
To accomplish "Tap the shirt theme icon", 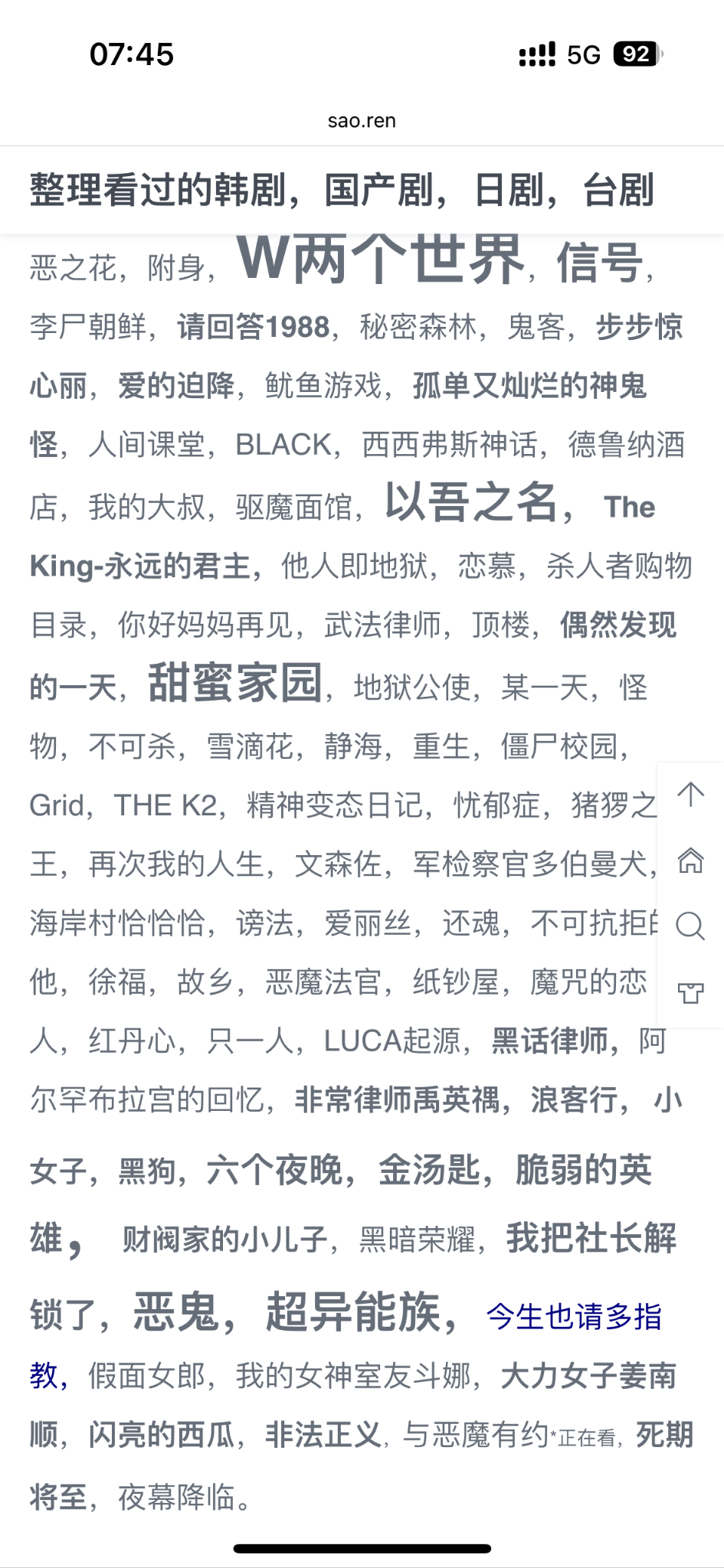I will point(690,993).
